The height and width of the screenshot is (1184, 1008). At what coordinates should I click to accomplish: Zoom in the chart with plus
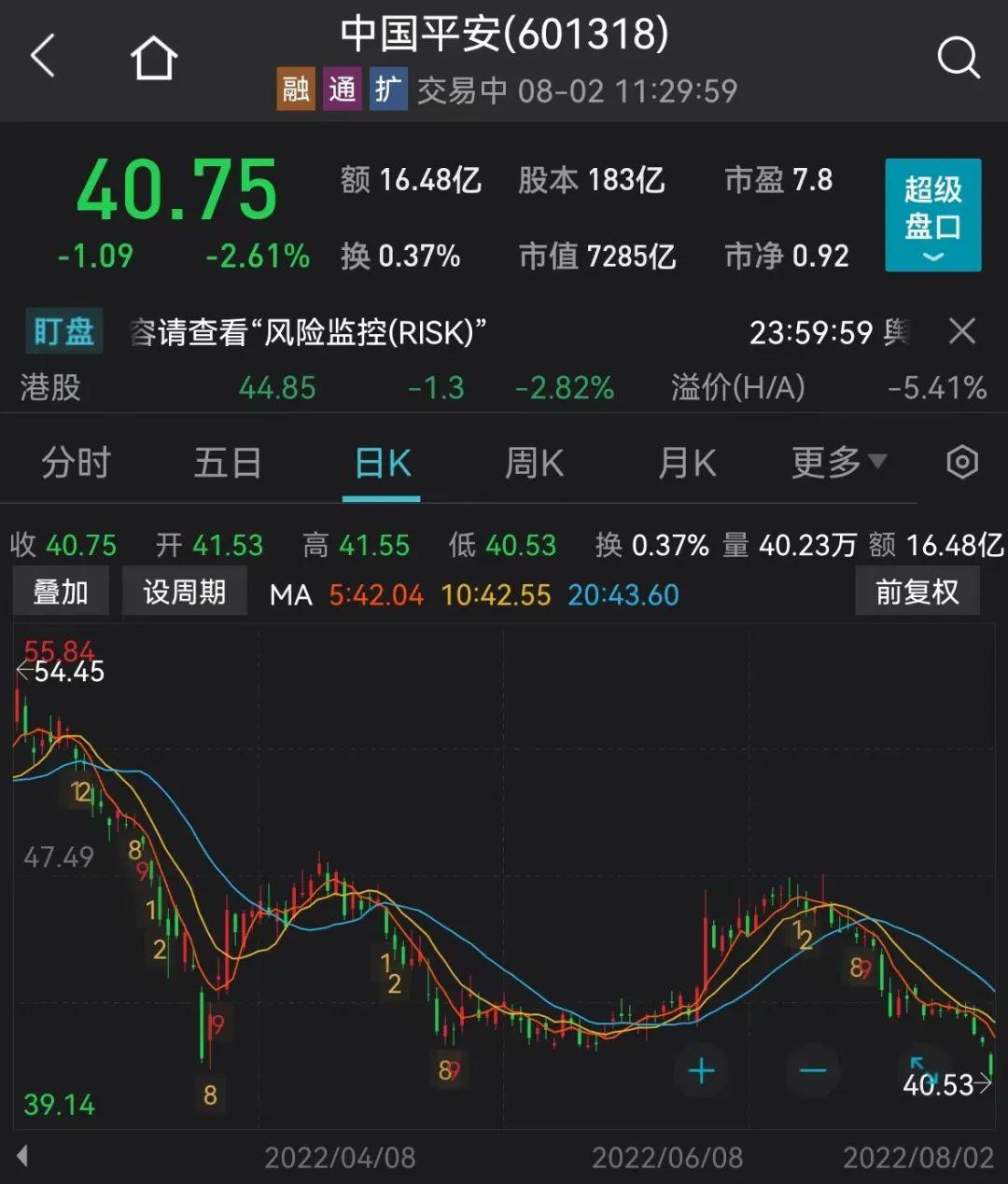[701, 1071]
